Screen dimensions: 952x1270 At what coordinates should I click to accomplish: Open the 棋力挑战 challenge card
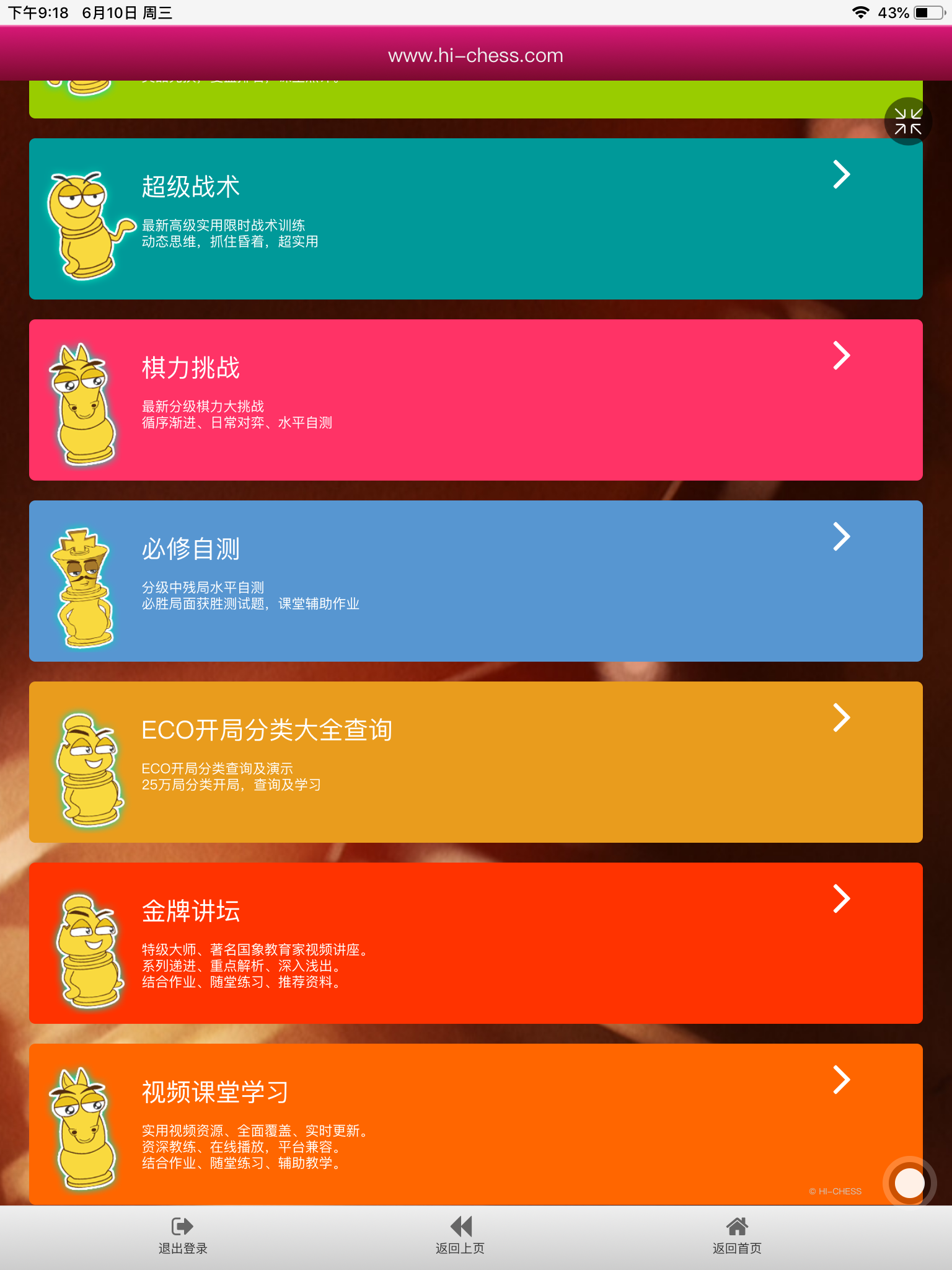[475, 400]
